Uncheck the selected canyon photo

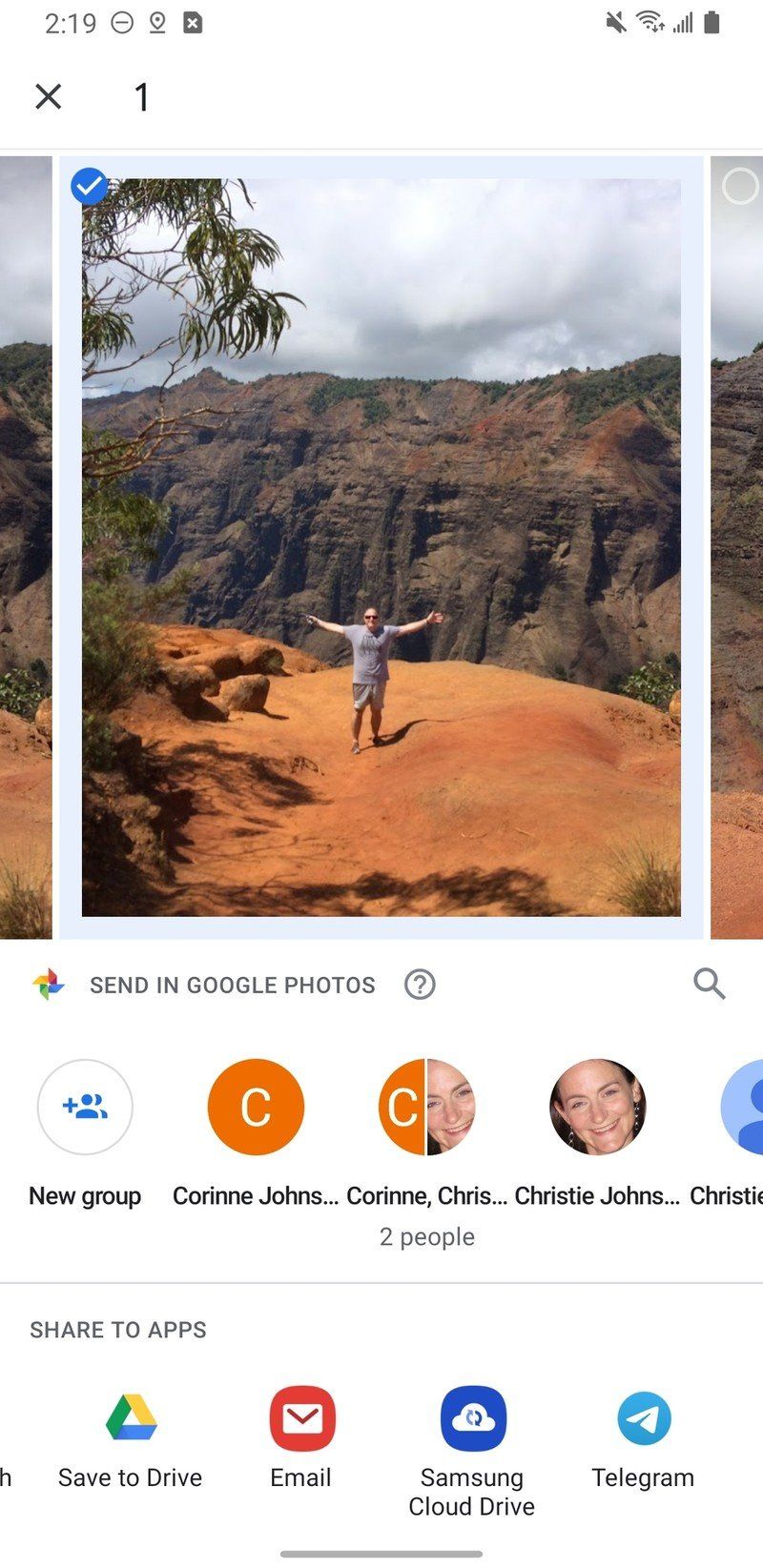90,186
